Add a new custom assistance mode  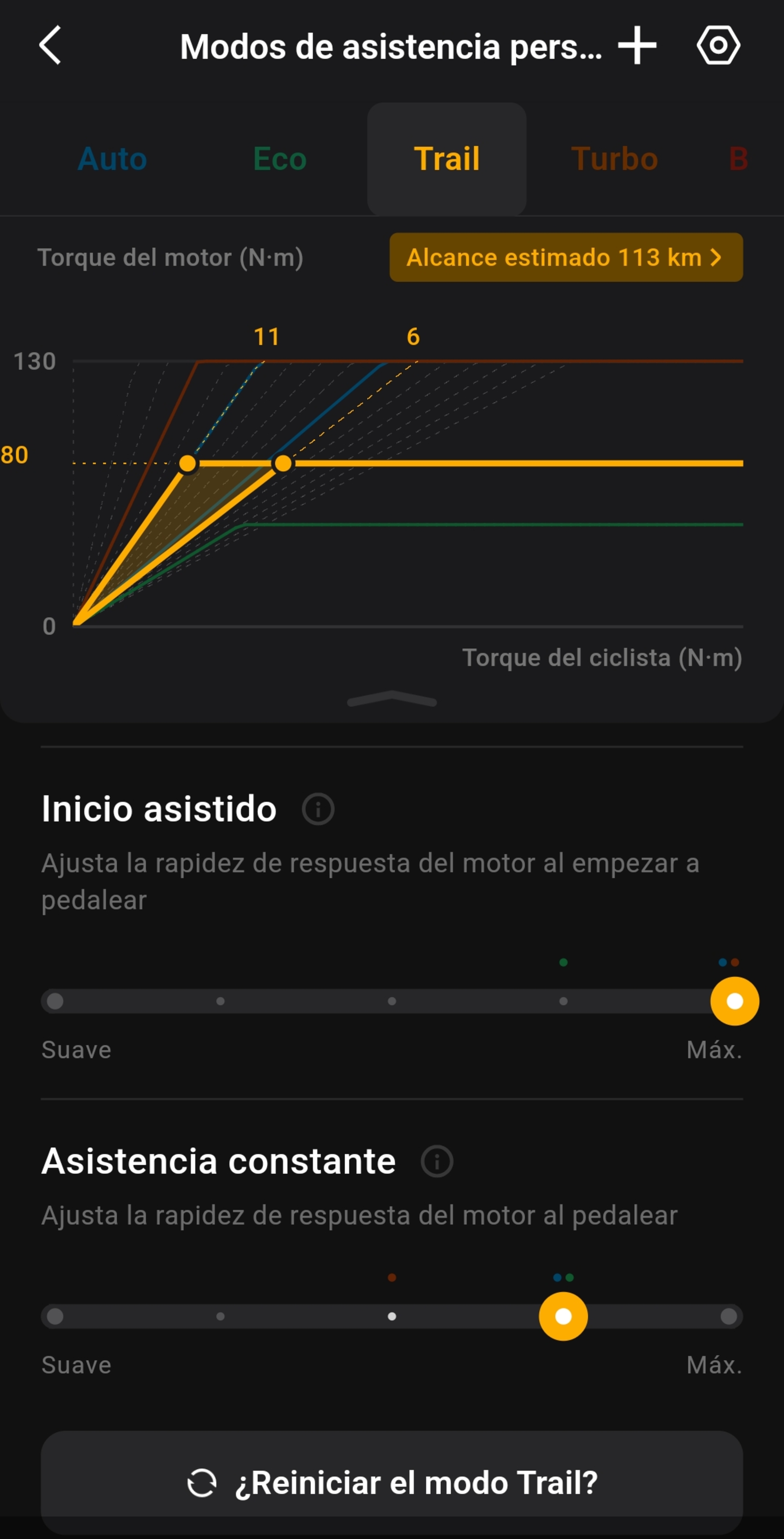[x=637, y=45]
